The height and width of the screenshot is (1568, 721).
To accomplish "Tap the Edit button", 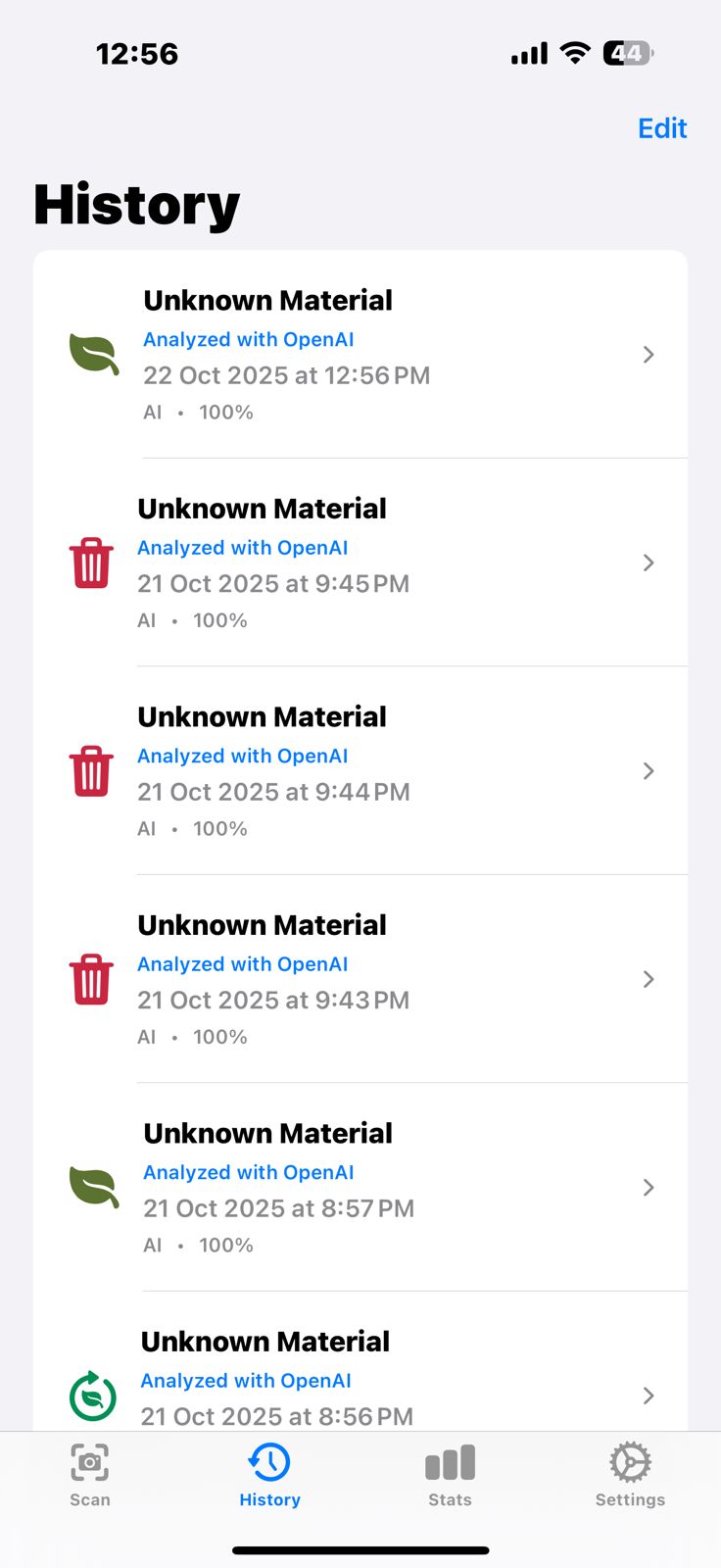I will pos(662,128).
